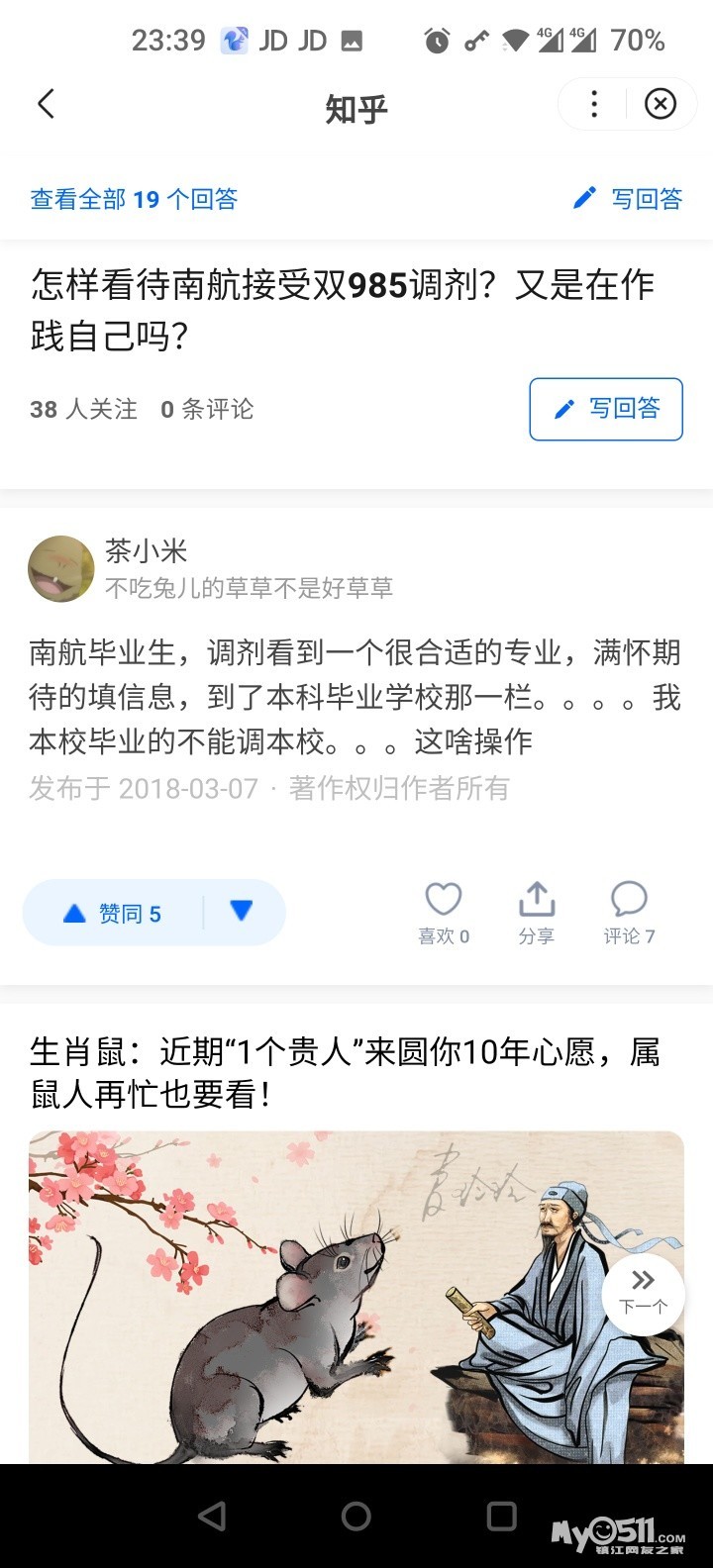The width and height of the screenshot is (713, 1568).
Task: Tap the system home button
Action: pyautogui.click(x=356, y=1516)
